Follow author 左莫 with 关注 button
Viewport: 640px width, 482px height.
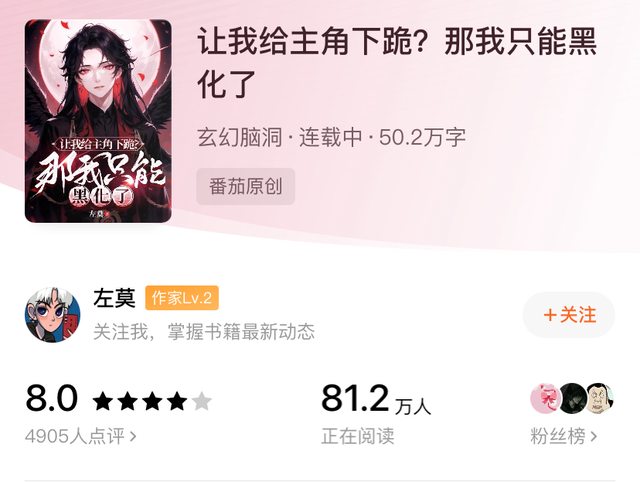pos(569,315)
